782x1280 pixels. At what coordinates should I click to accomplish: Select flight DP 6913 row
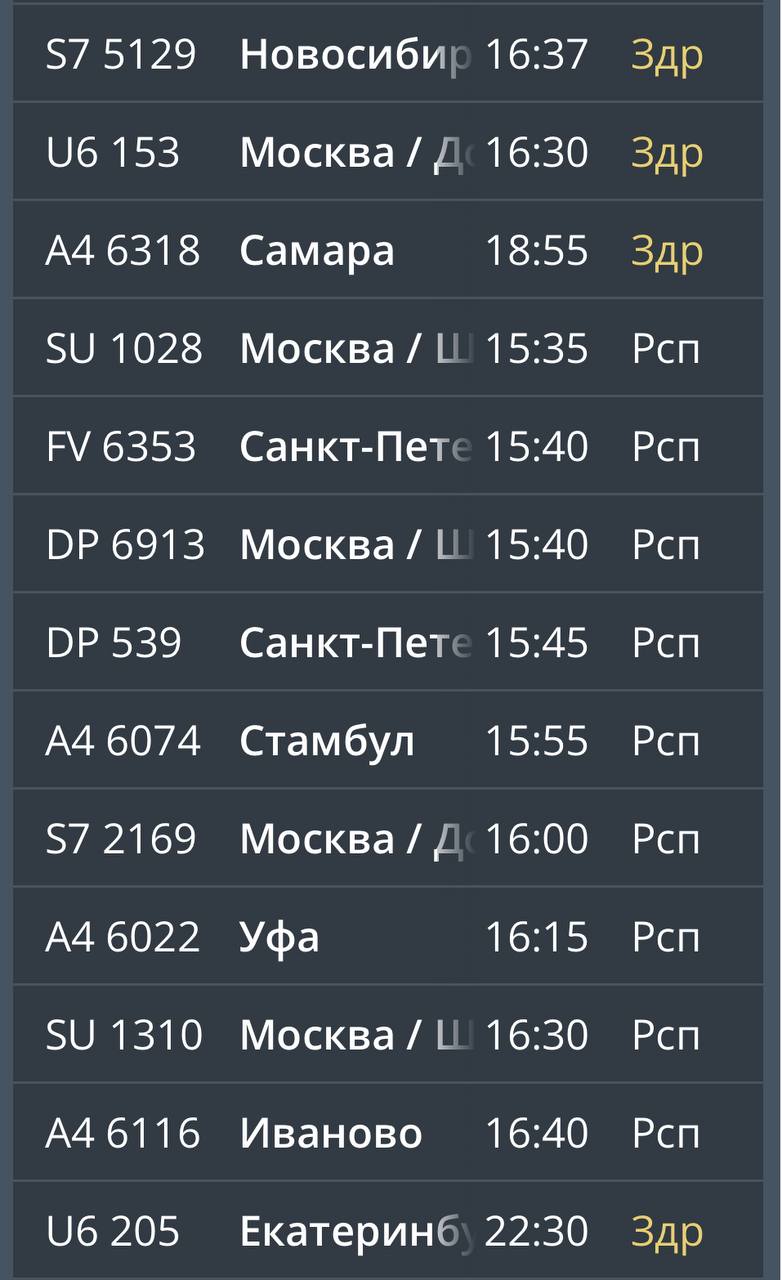tap(388, 544)
